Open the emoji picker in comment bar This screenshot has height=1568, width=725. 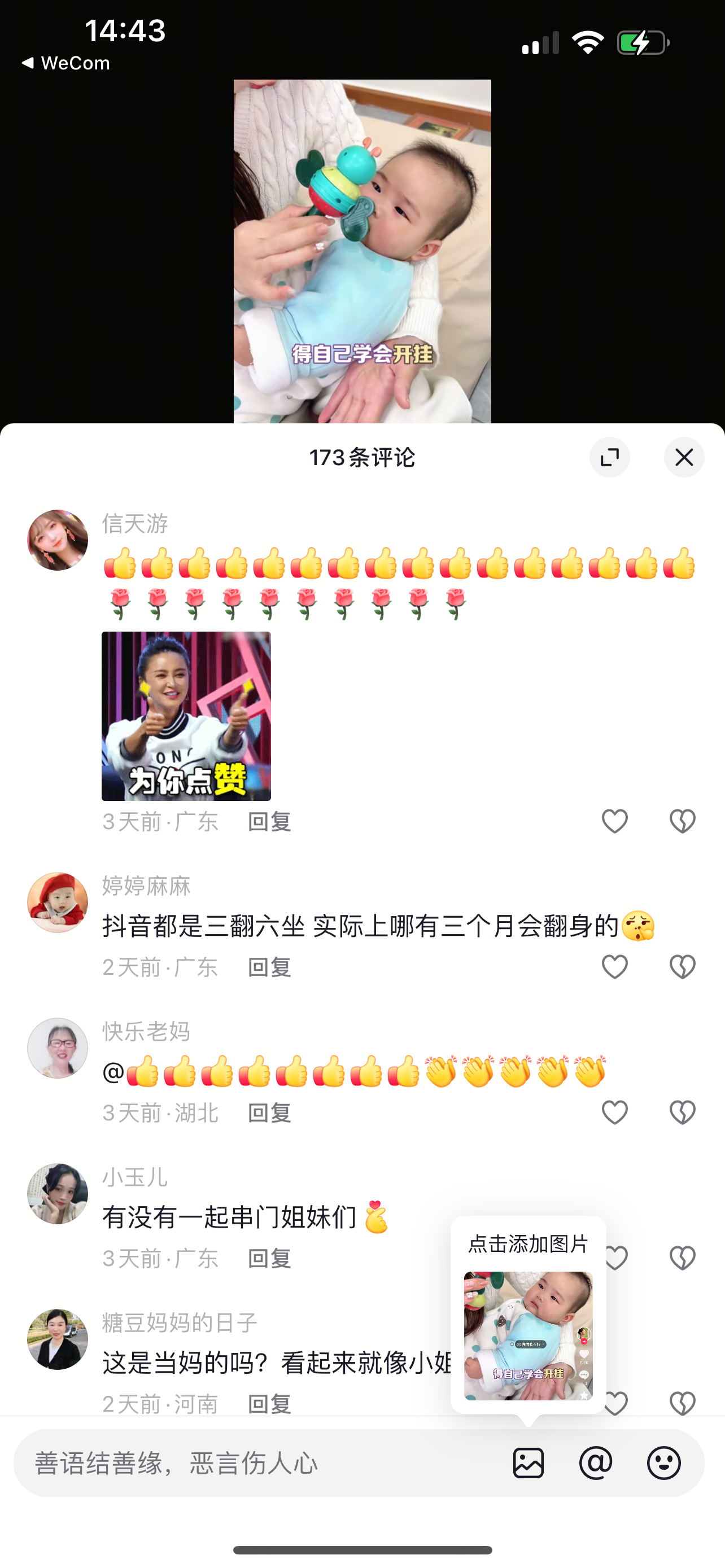click(664, 1462)
